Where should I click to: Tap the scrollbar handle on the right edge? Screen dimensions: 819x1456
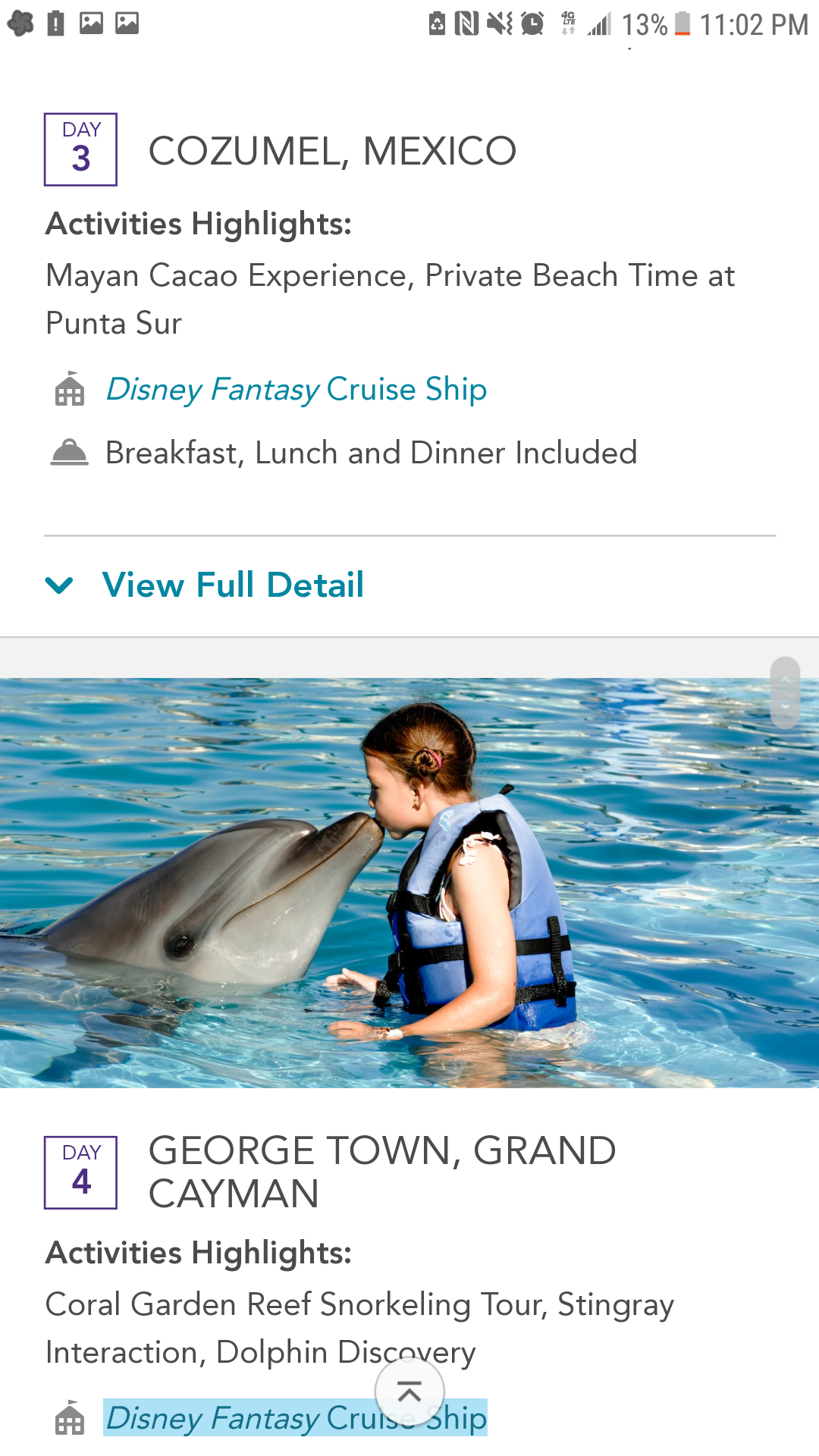coord(785,693)
